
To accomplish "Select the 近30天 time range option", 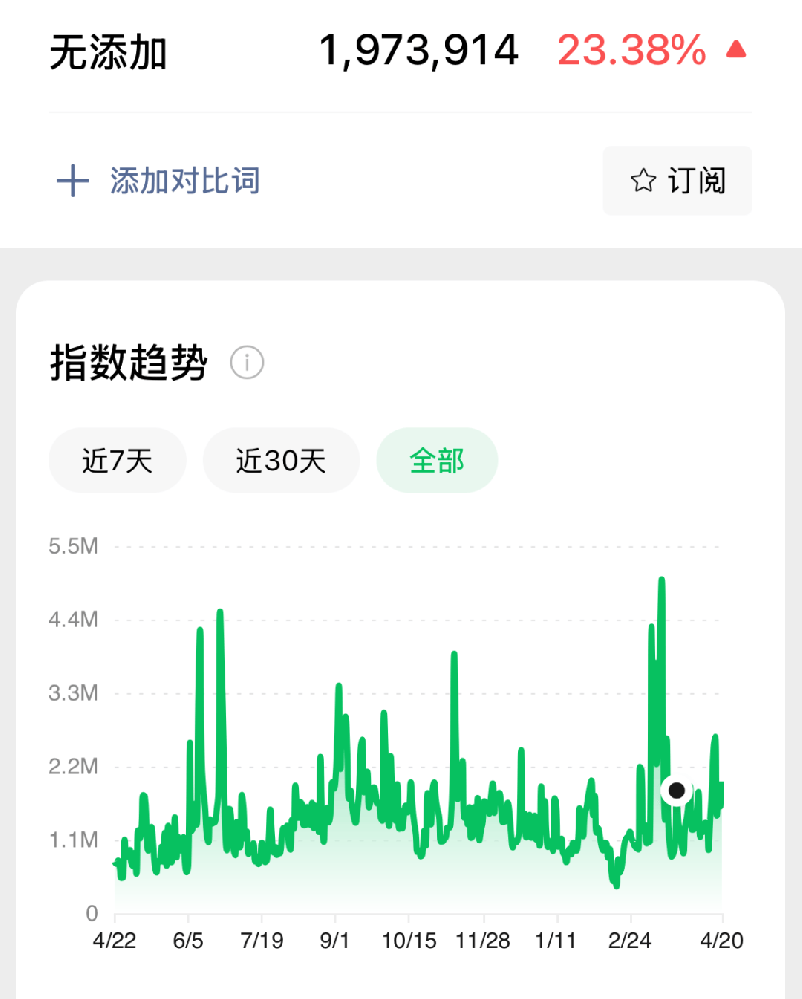I will coord(281,460).
